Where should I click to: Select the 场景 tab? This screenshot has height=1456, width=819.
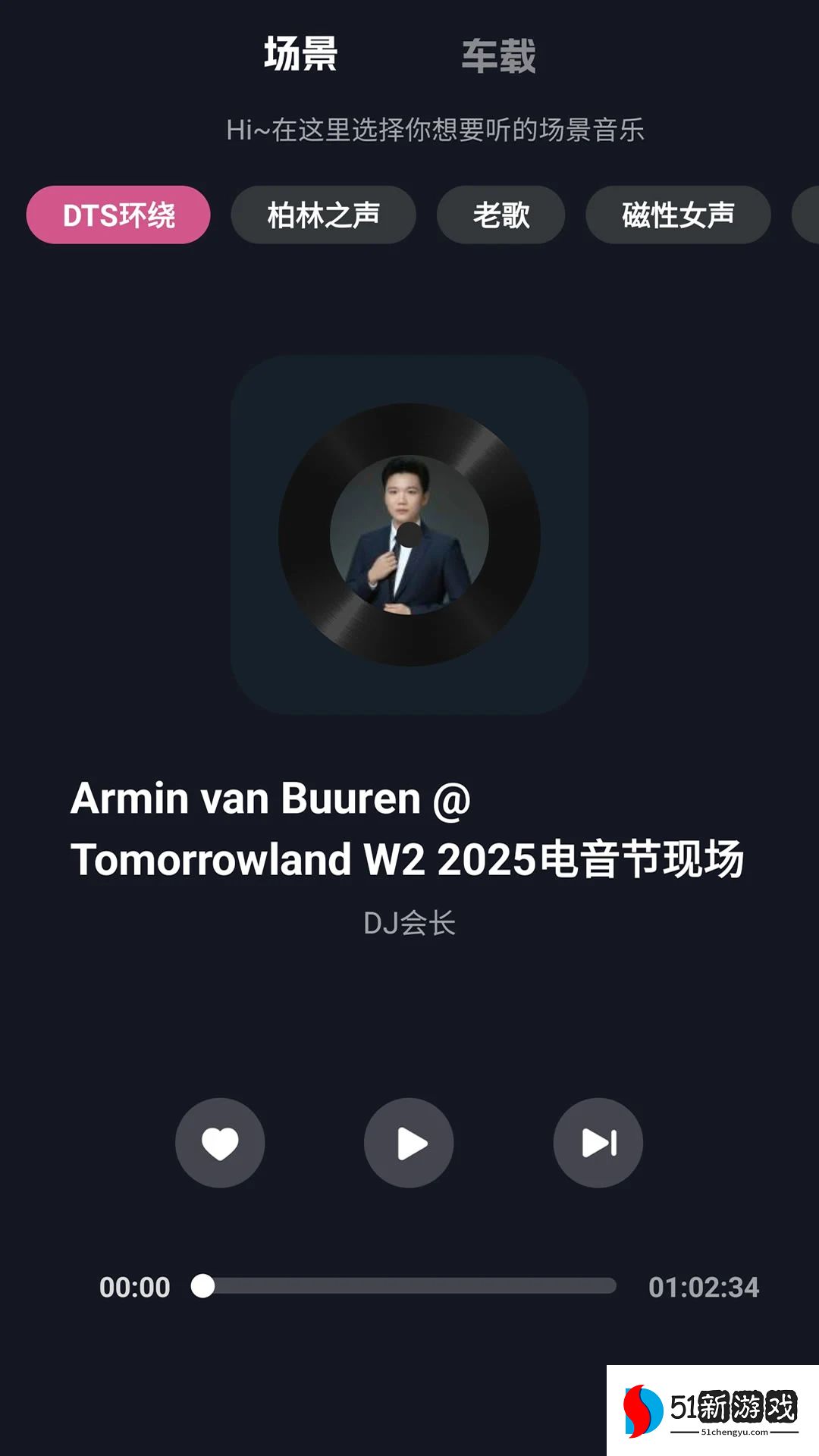(x=300, y=55)
